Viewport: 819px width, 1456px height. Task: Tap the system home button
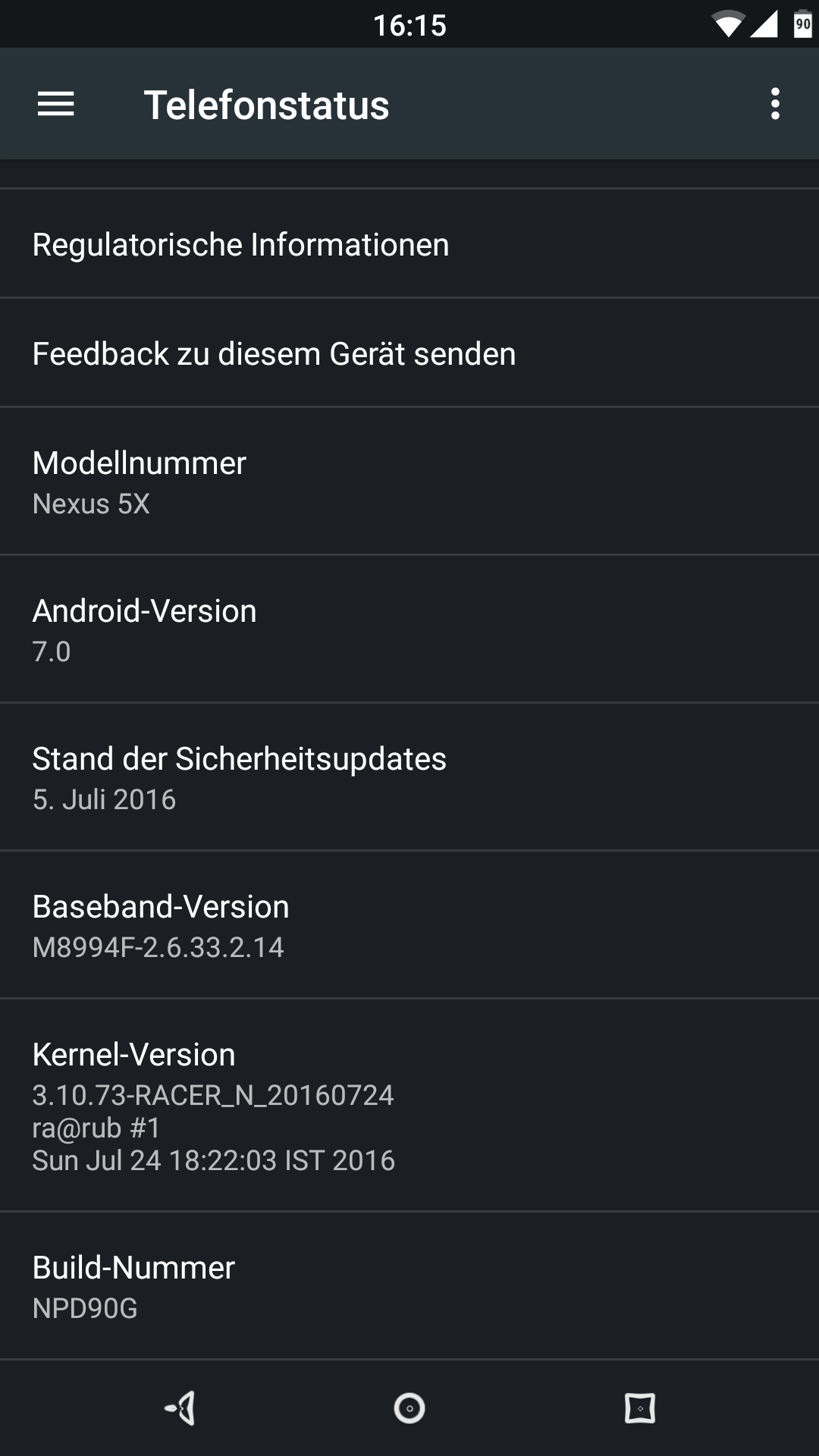(x=409, y=1408)
